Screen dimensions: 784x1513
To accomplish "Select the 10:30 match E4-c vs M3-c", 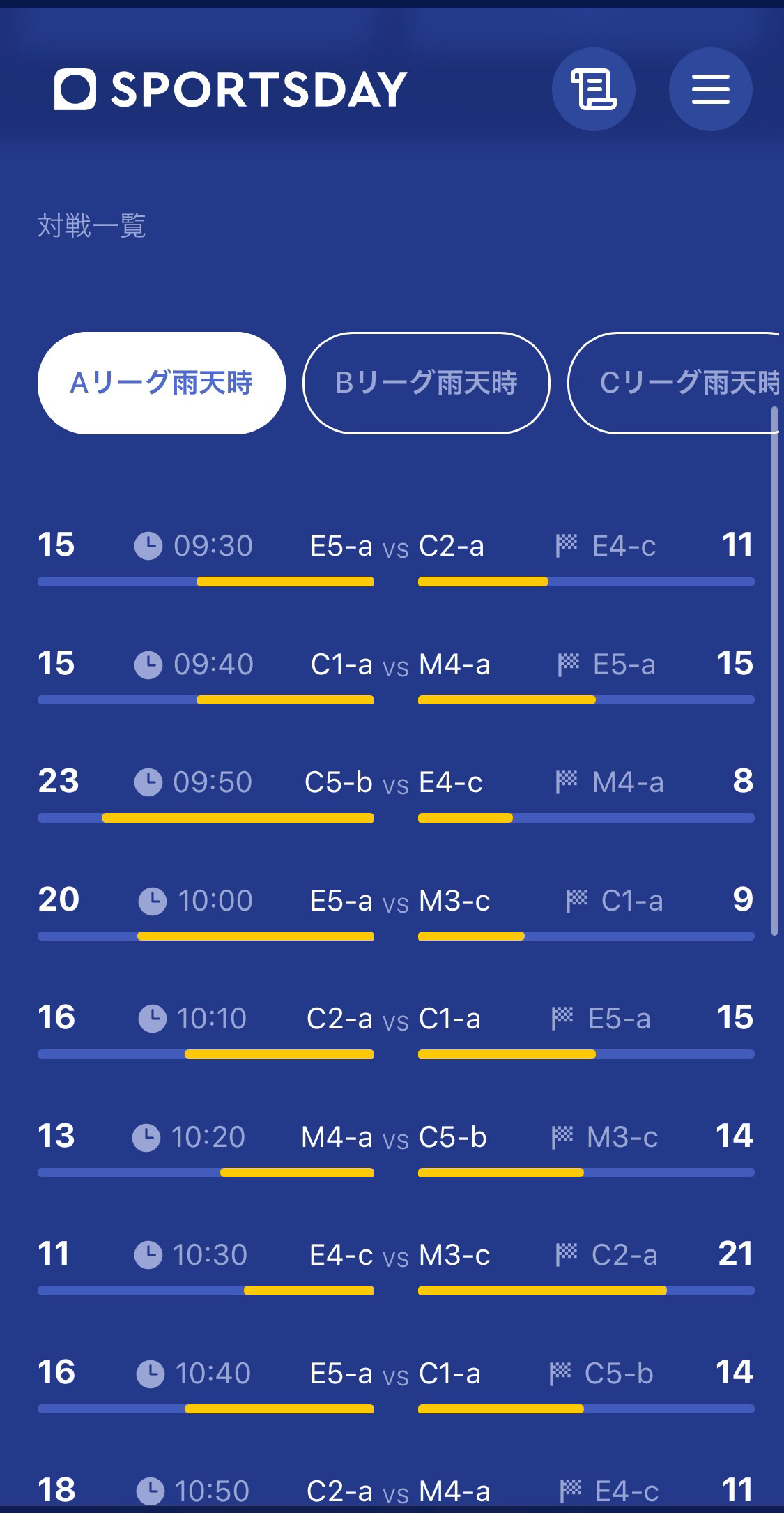I will pos(396,1267).
